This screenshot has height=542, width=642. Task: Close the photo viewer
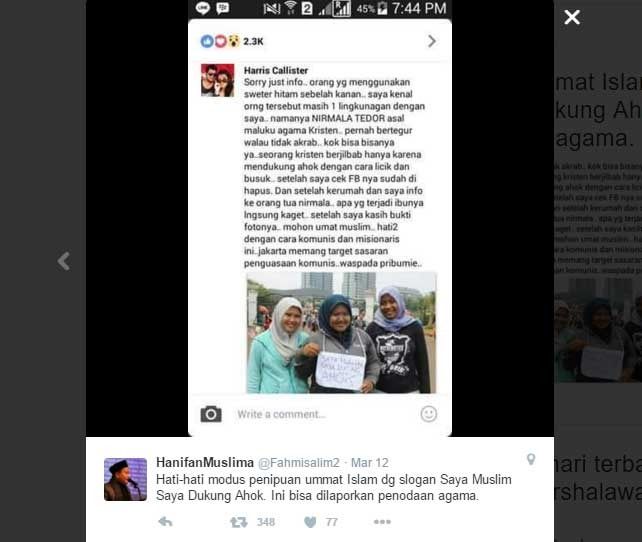[572, 17]
